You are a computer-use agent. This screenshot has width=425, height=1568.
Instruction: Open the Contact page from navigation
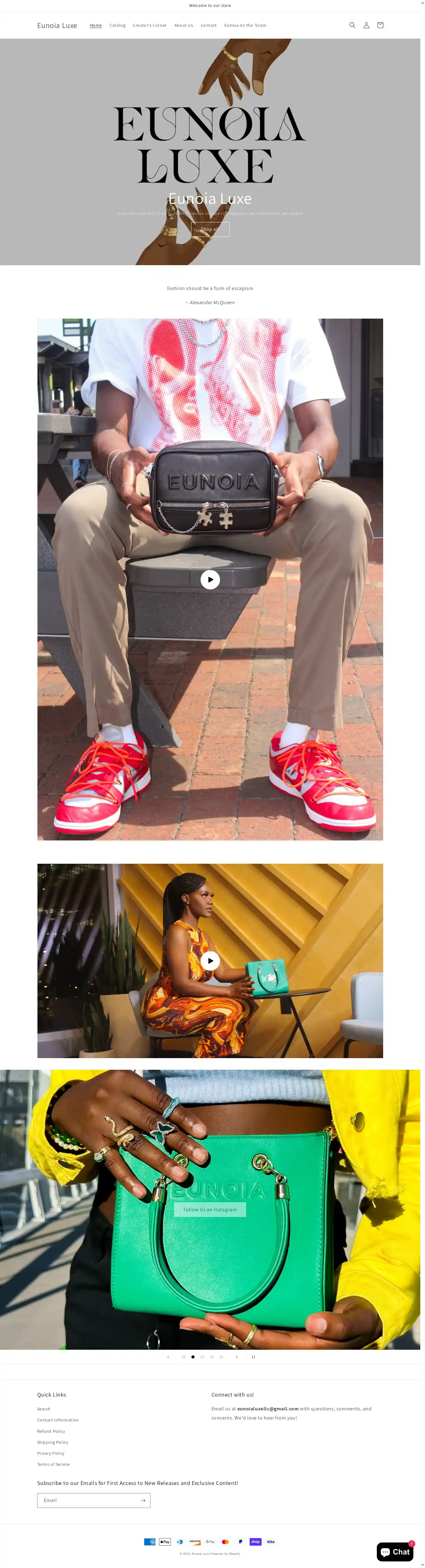coord(208,25)
